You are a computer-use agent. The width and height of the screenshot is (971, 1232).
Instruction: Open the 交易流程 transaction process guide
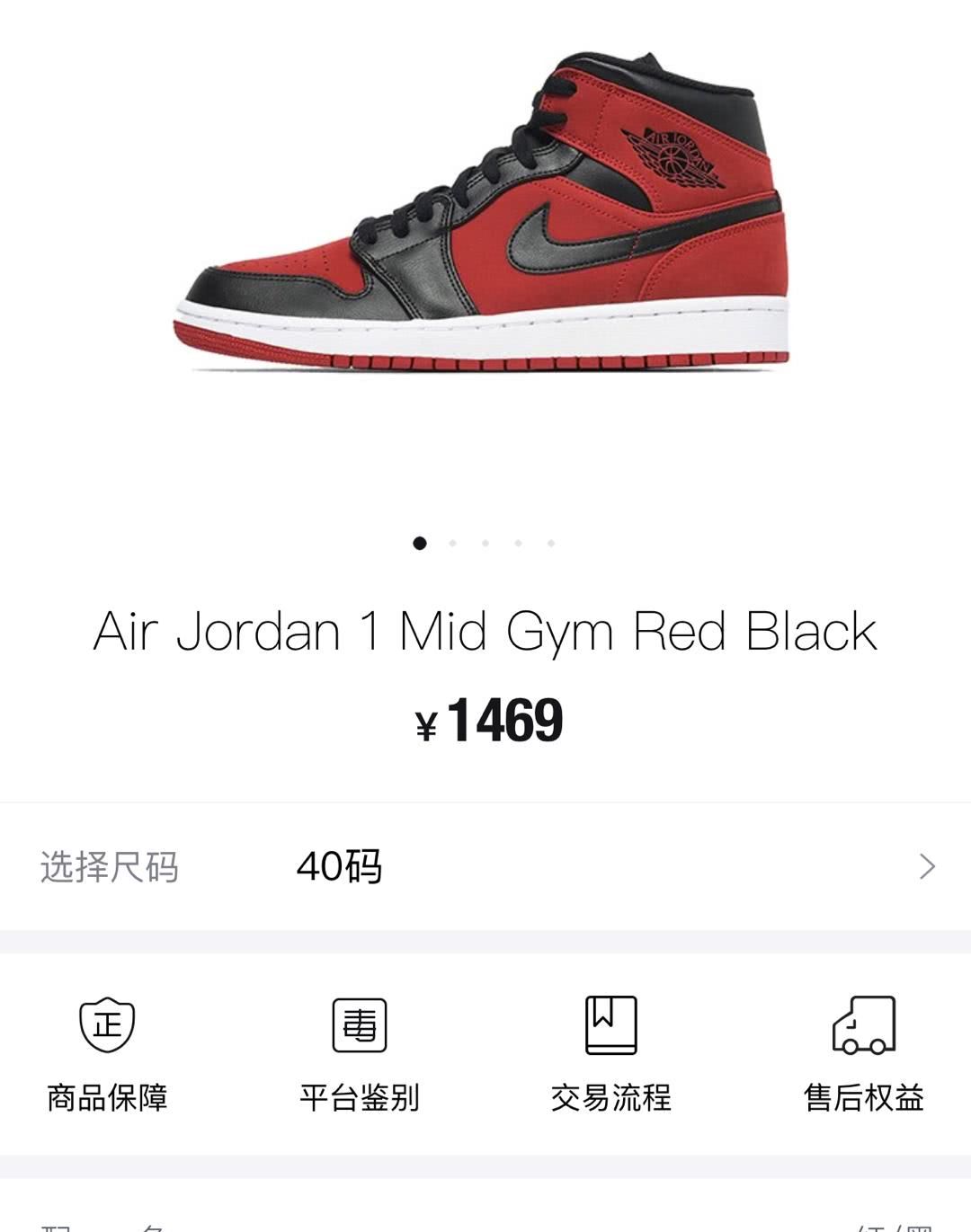(610, 1053)
